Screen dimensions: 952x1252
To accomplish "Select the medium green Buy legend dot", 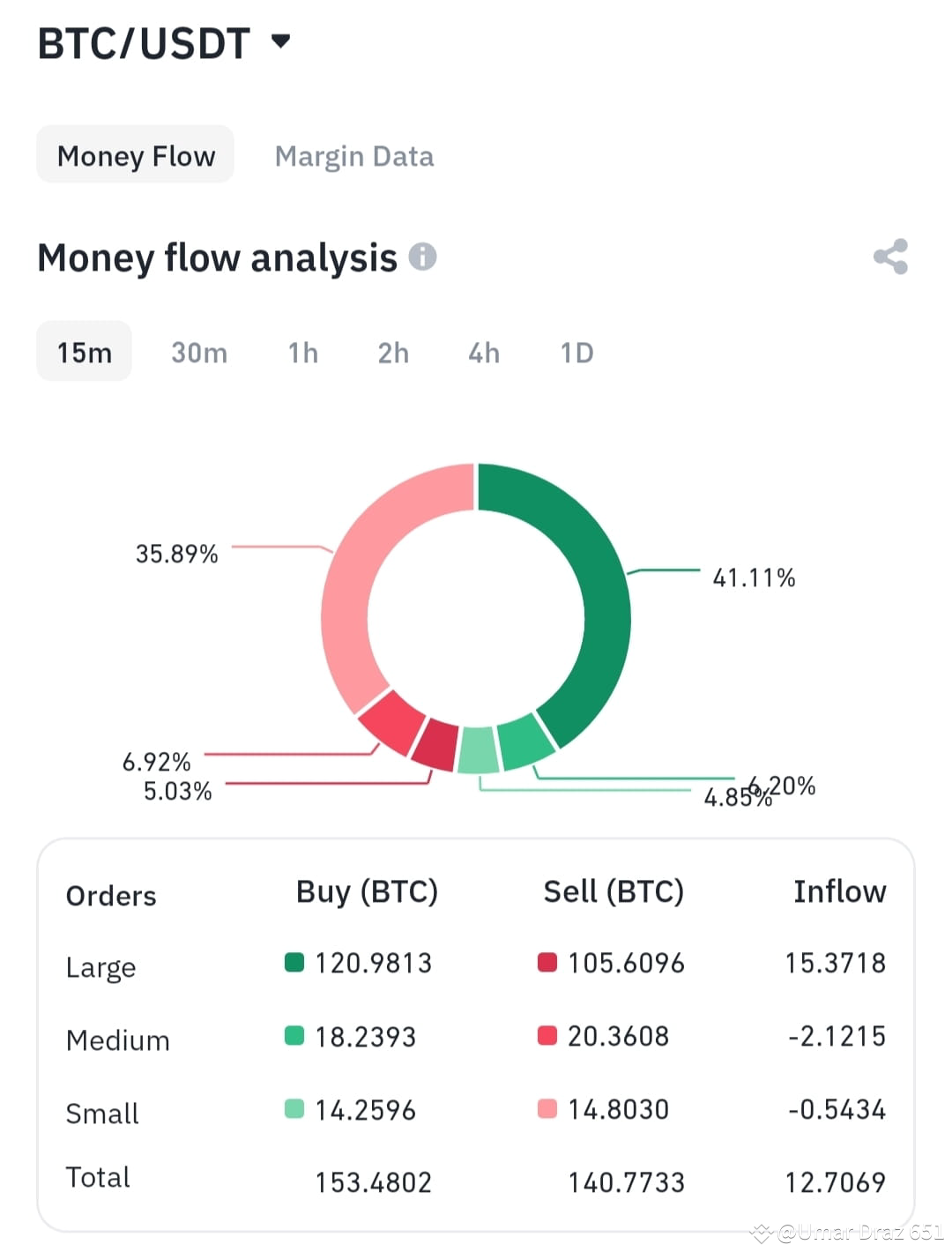I will (x=294, y=1036).
